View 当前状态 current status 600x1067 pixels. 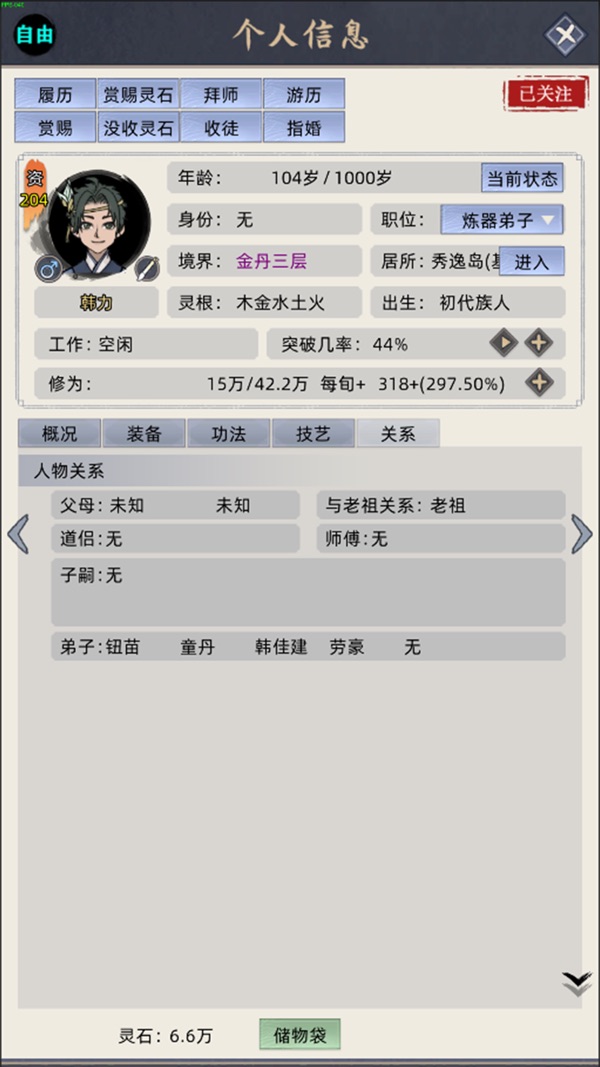(x=522, y=179)
